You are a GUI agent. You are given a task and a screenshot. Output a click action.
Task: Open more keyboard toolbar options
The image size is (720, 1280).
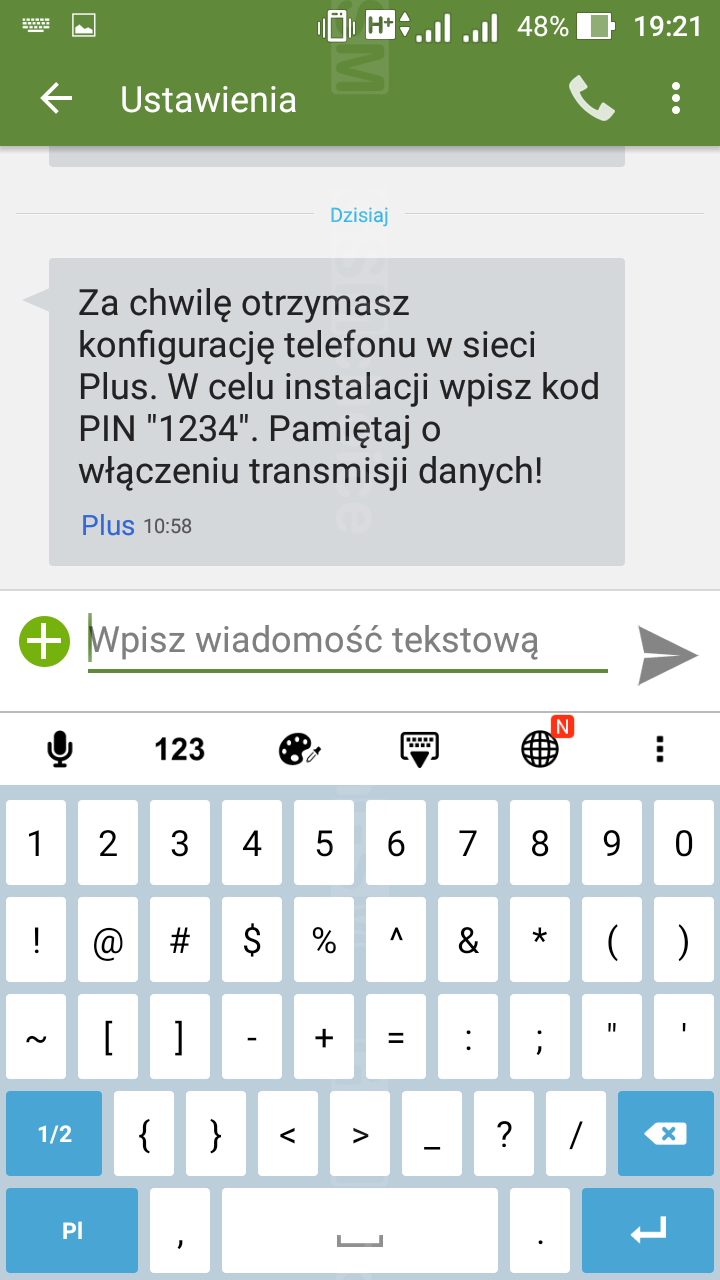pyautogui.click(x=660, y=749)
